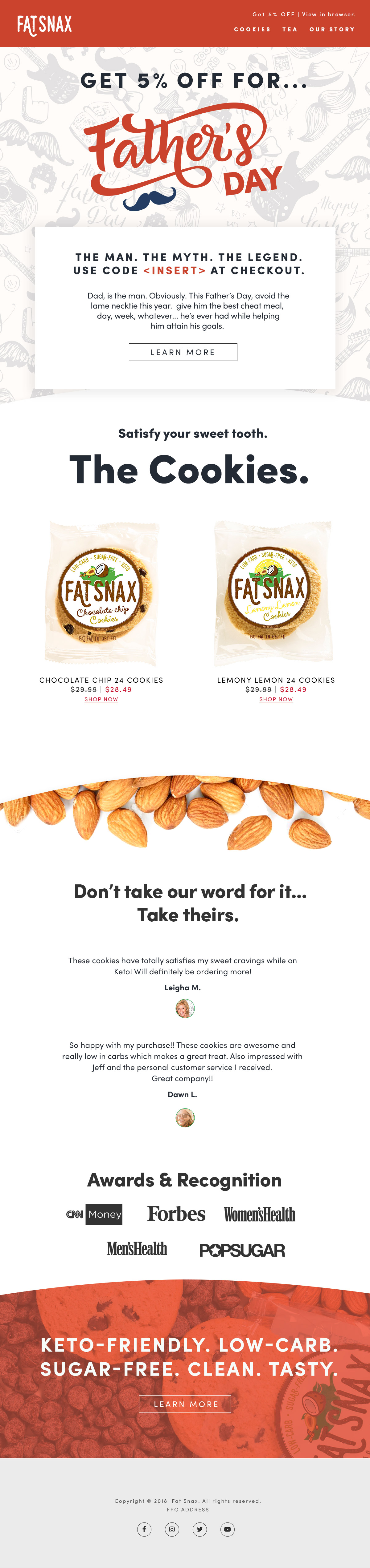Open the YouTube channel

227,1529
